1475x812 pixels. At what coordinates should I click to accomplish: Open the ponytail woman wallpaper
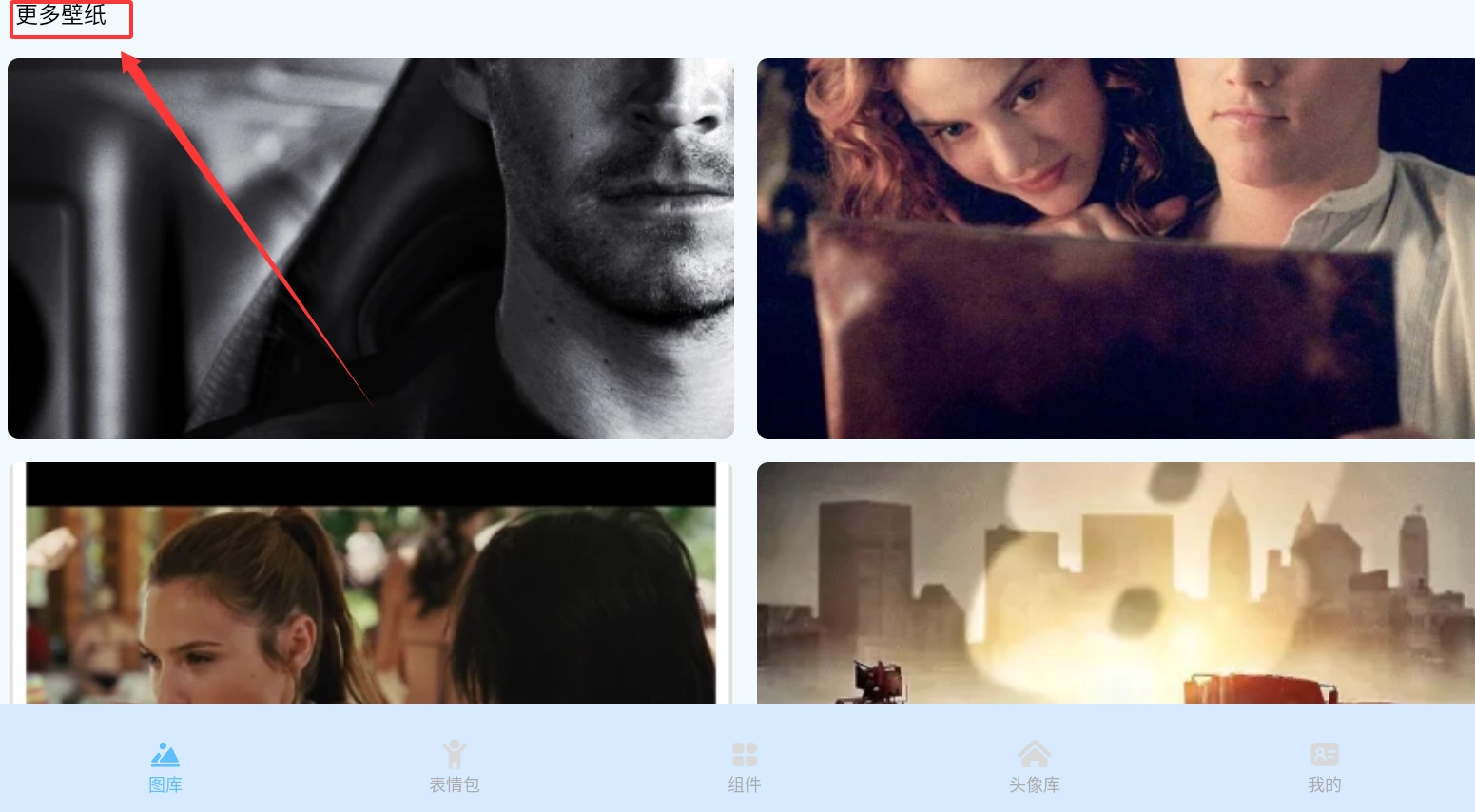(371, 583)
